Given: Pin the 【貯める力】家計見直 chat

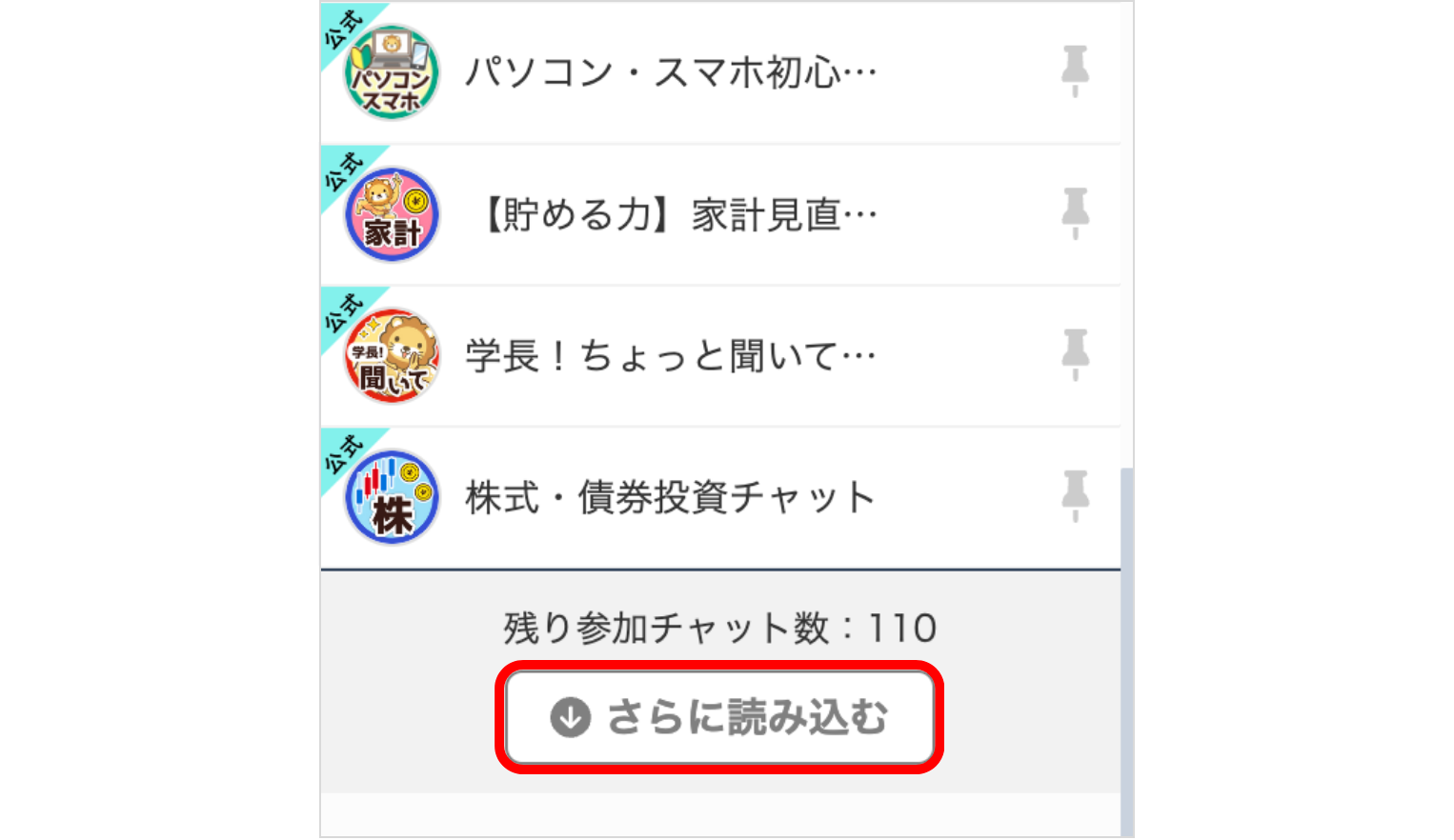Looking at the screenshot, I should pyautogui.click(x=1075, y=212).
